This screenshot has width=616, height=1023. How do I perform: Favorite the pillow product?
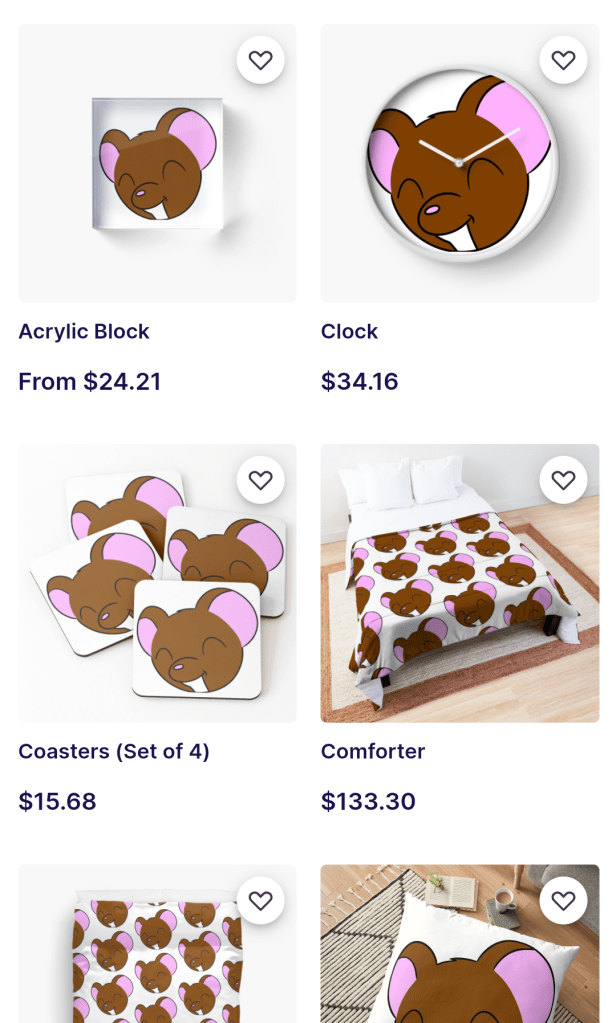coord(563,900)
